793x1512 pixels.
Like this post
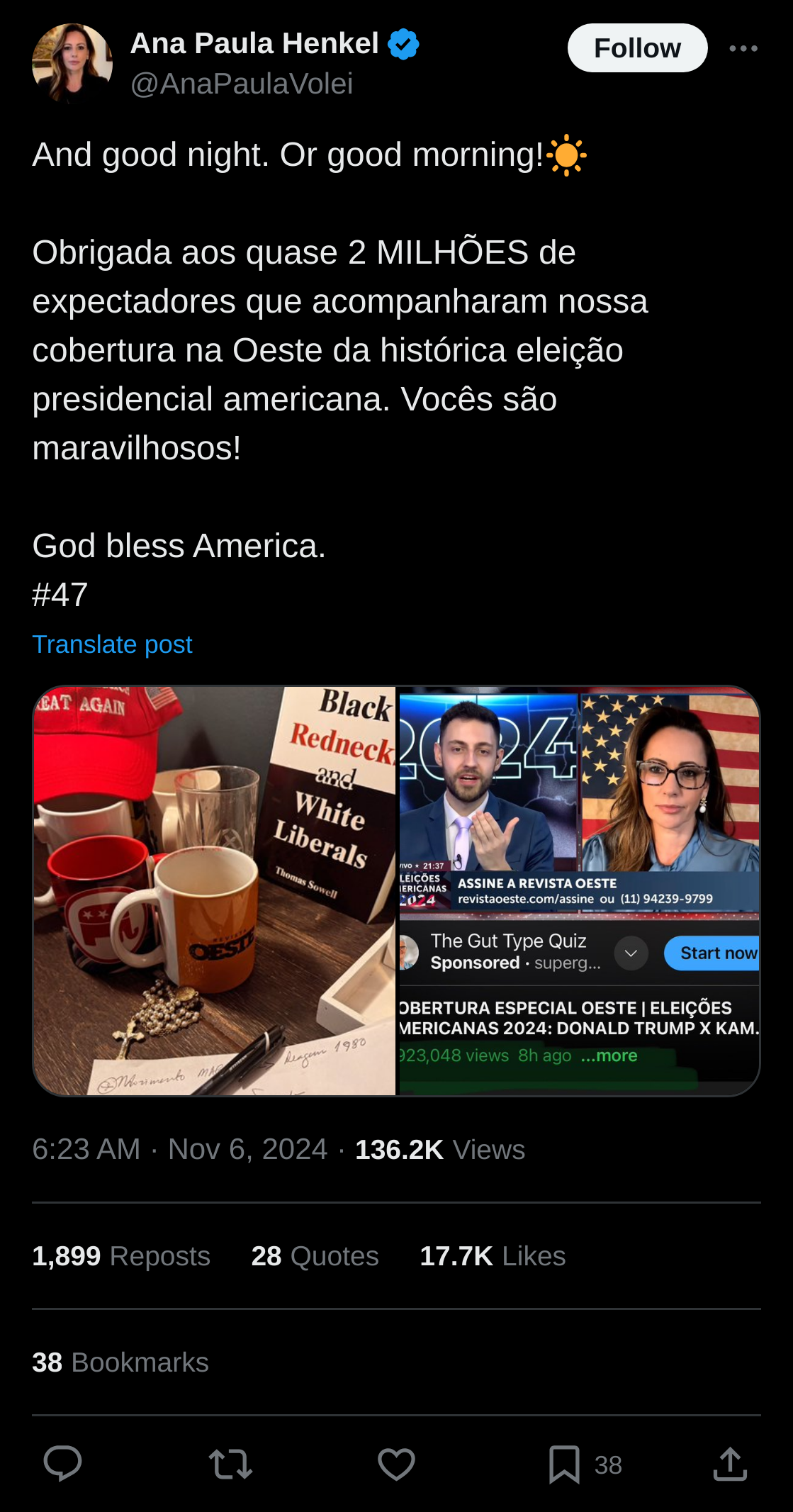396,1465
